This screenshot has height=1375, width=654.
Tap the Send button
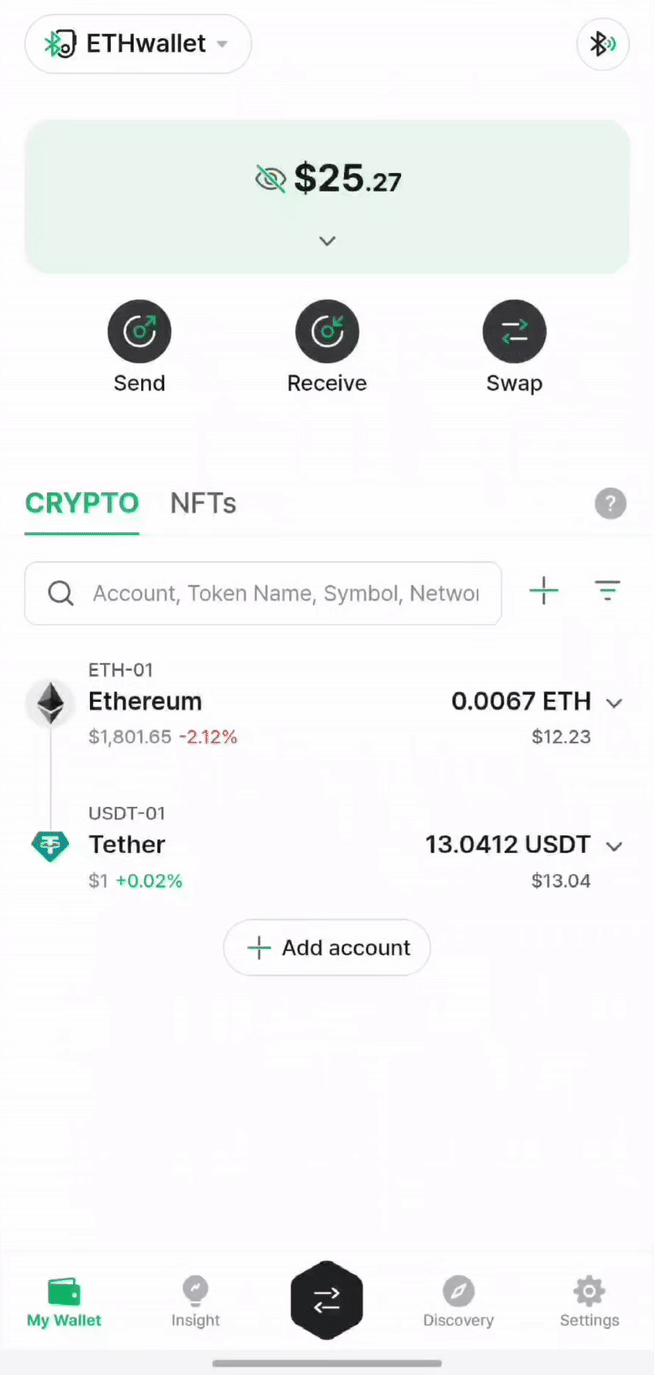[x=139, y=332]
